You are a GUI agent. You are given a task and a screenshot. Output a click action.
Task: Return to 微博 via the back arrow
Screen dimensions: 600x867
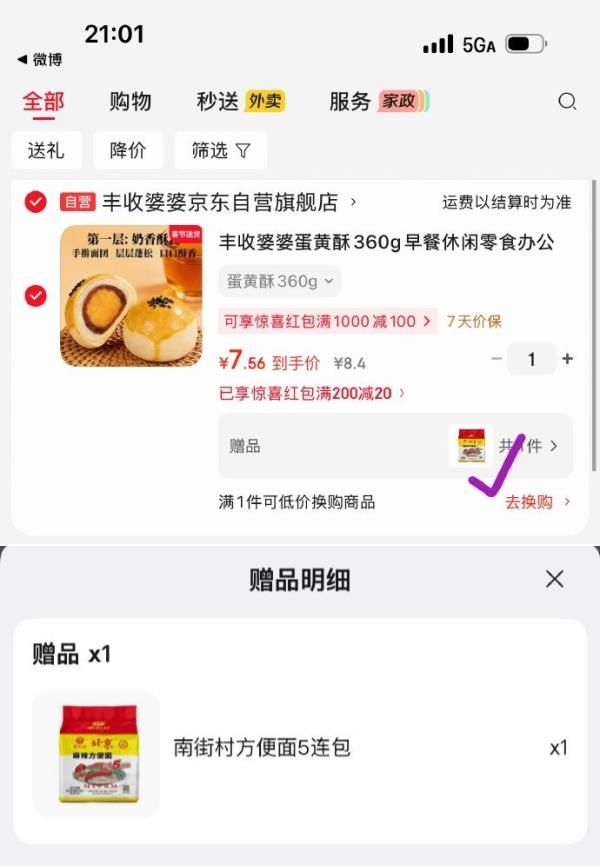[x=40, y=60]
